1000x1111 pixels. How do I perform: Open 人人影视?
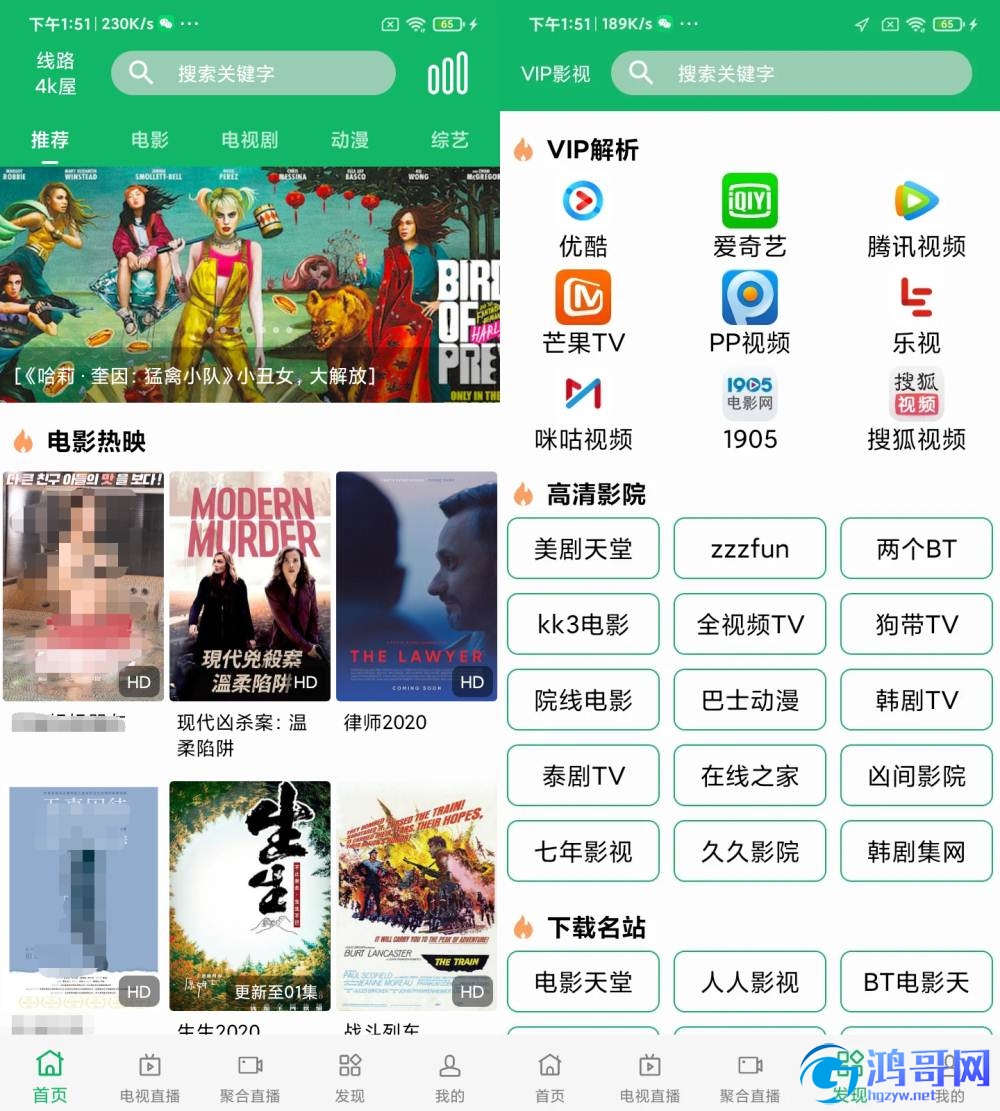click(750, 982)
